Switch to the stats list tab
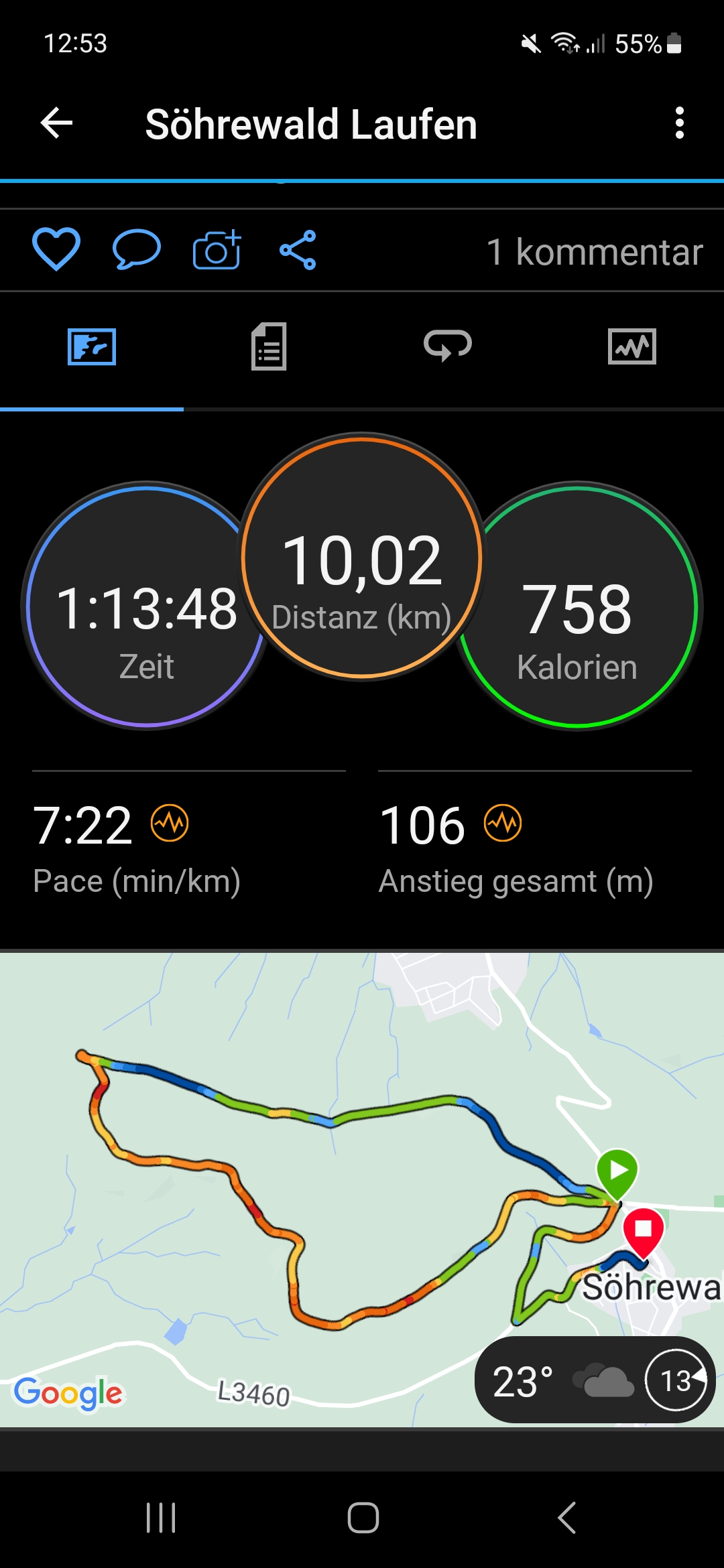The image size is (724, 1568). pos(269,346)
